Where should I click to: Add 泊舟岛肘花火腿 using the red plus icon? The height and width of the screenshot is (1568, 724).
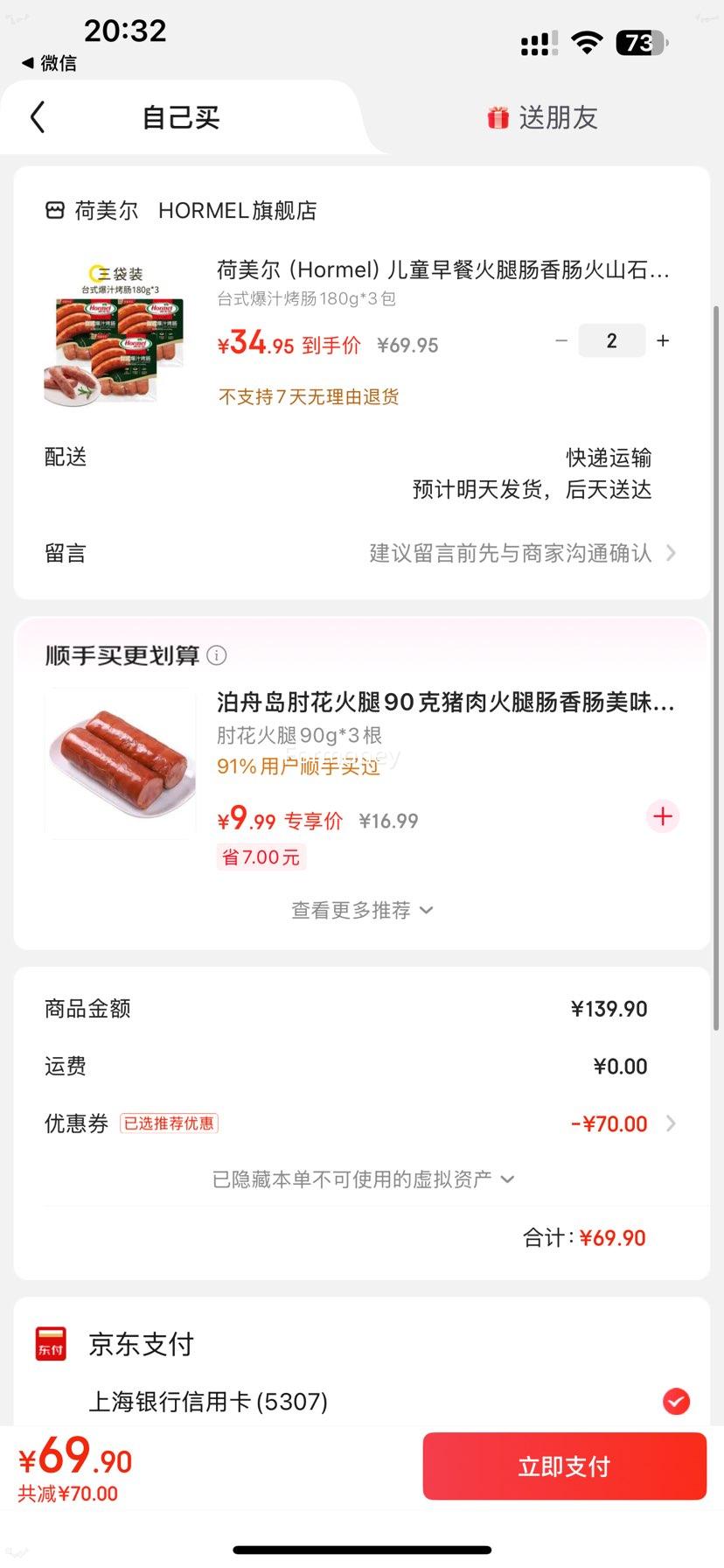tap(662, 816)
